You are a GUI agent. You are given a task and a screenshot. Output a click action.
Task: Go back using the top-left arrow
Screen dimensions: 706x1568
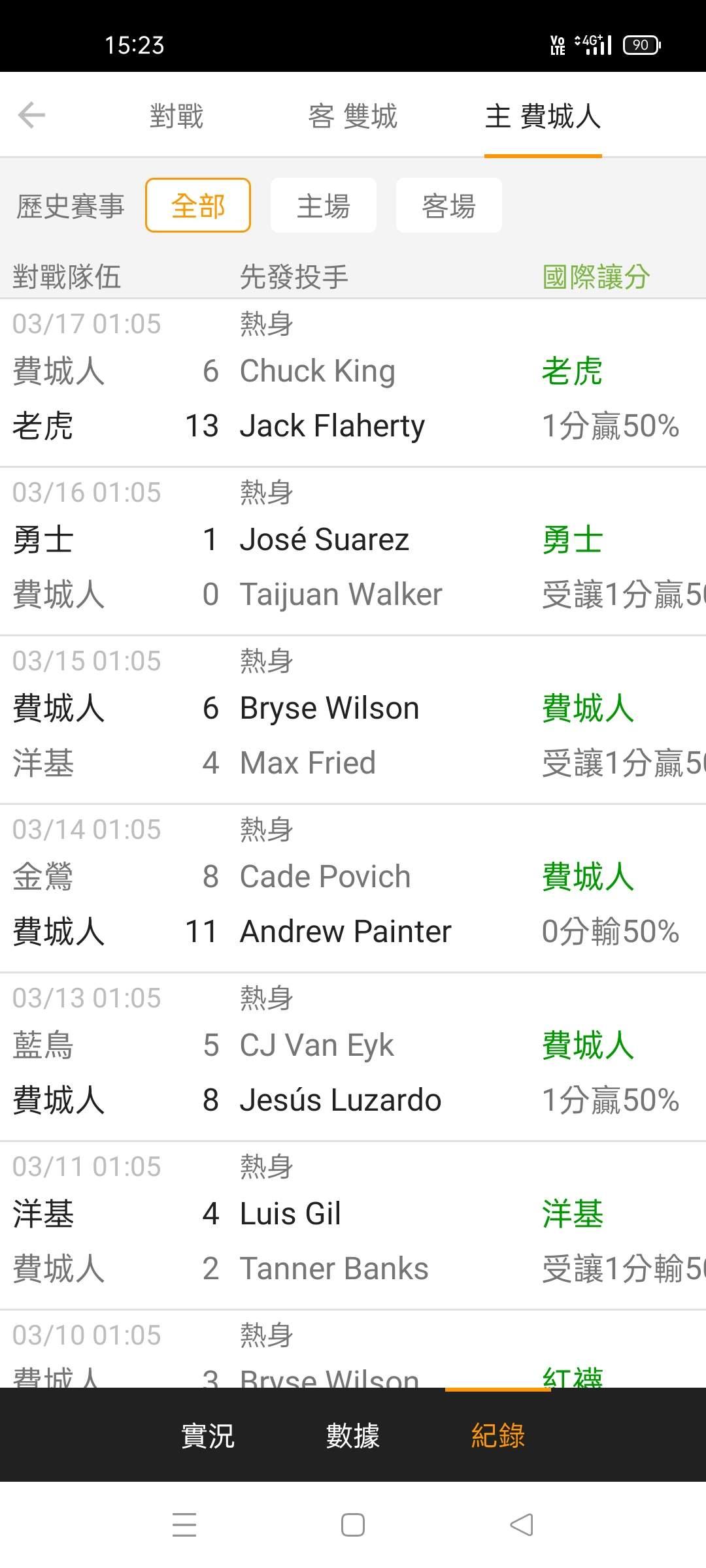[31, 116]
